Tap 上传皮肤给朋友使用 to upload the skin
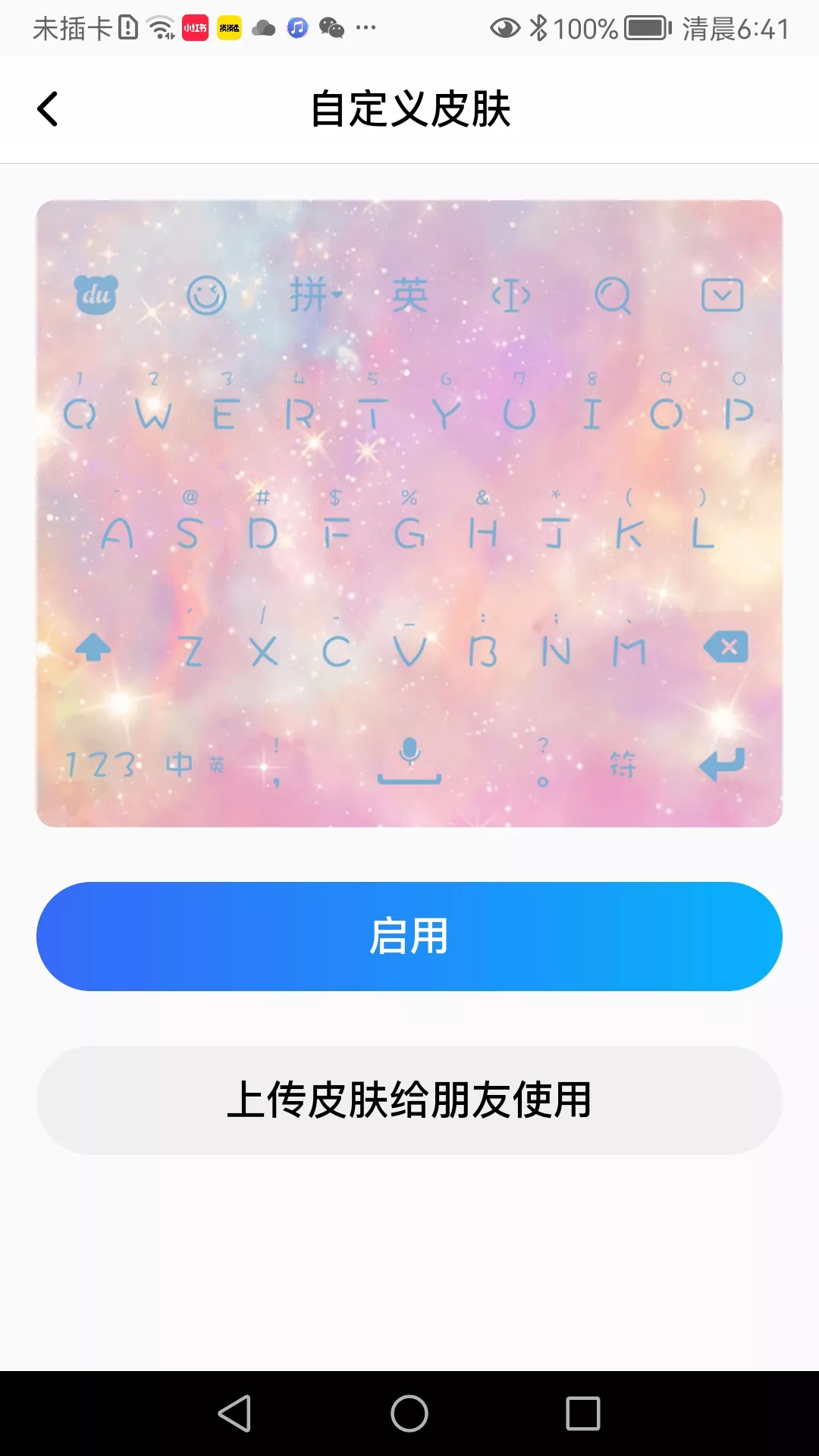This screenshot has width=819, height=1456. pyautogui.click(x=409, y=1100)
